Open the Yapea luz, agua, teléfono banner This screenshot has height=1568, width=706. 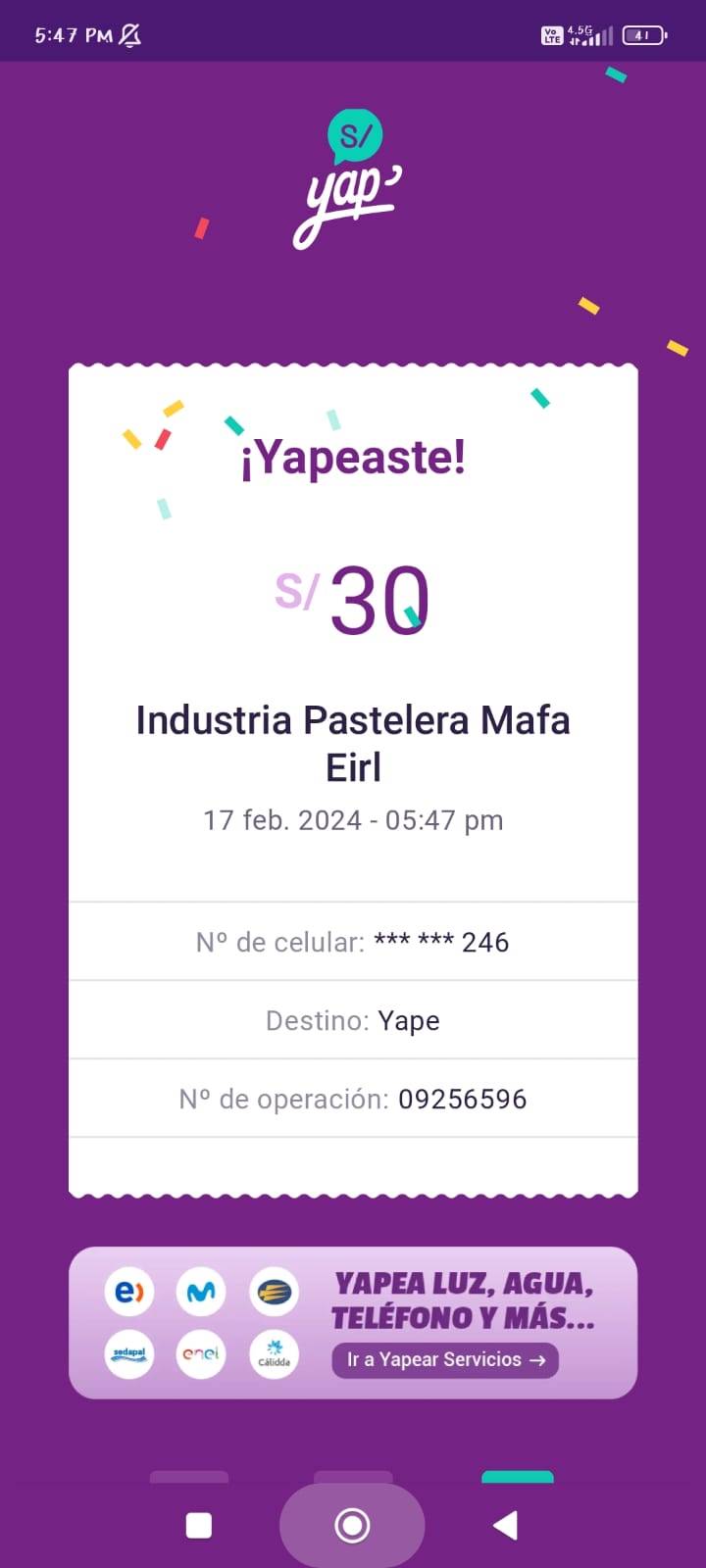353,1322
